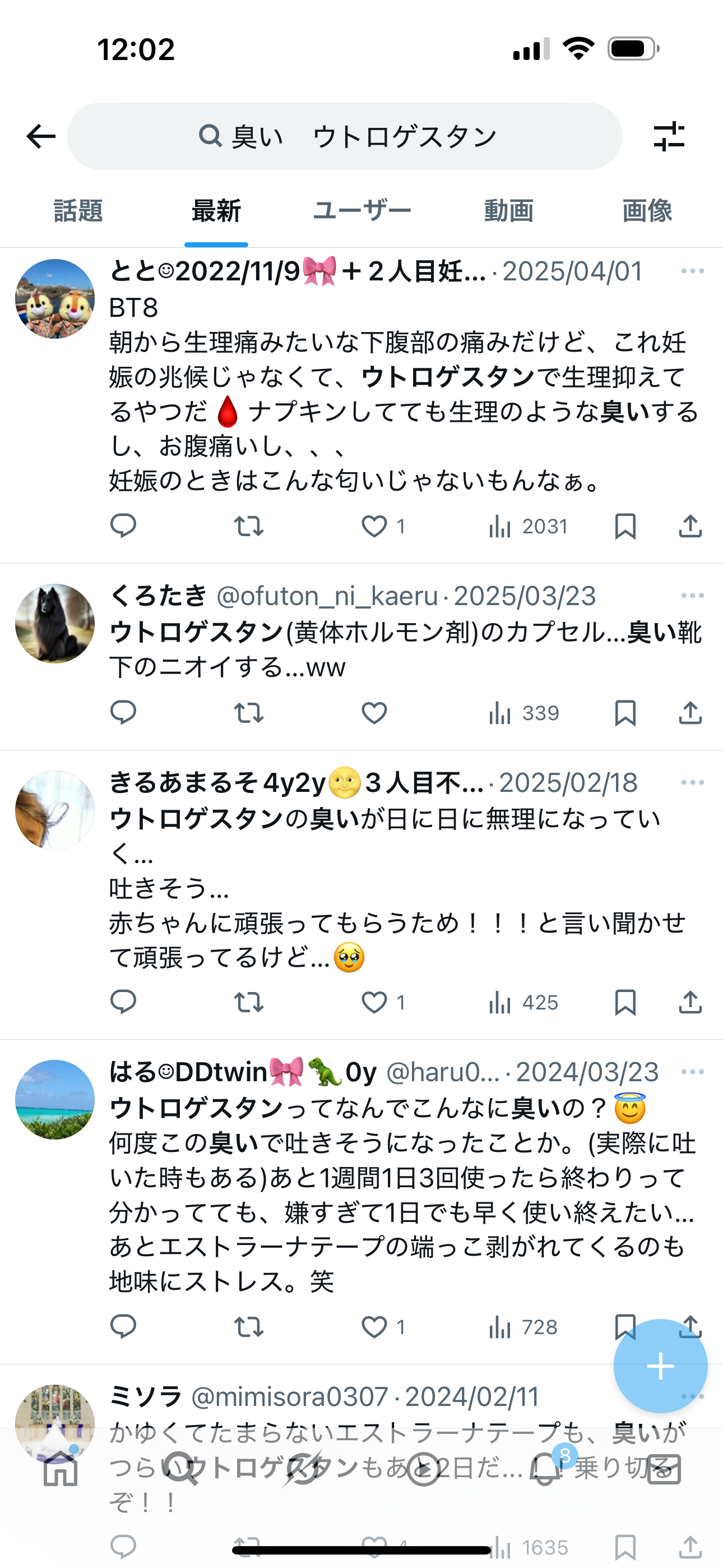
Task: Repost くろたき's post
Action: 249,713
